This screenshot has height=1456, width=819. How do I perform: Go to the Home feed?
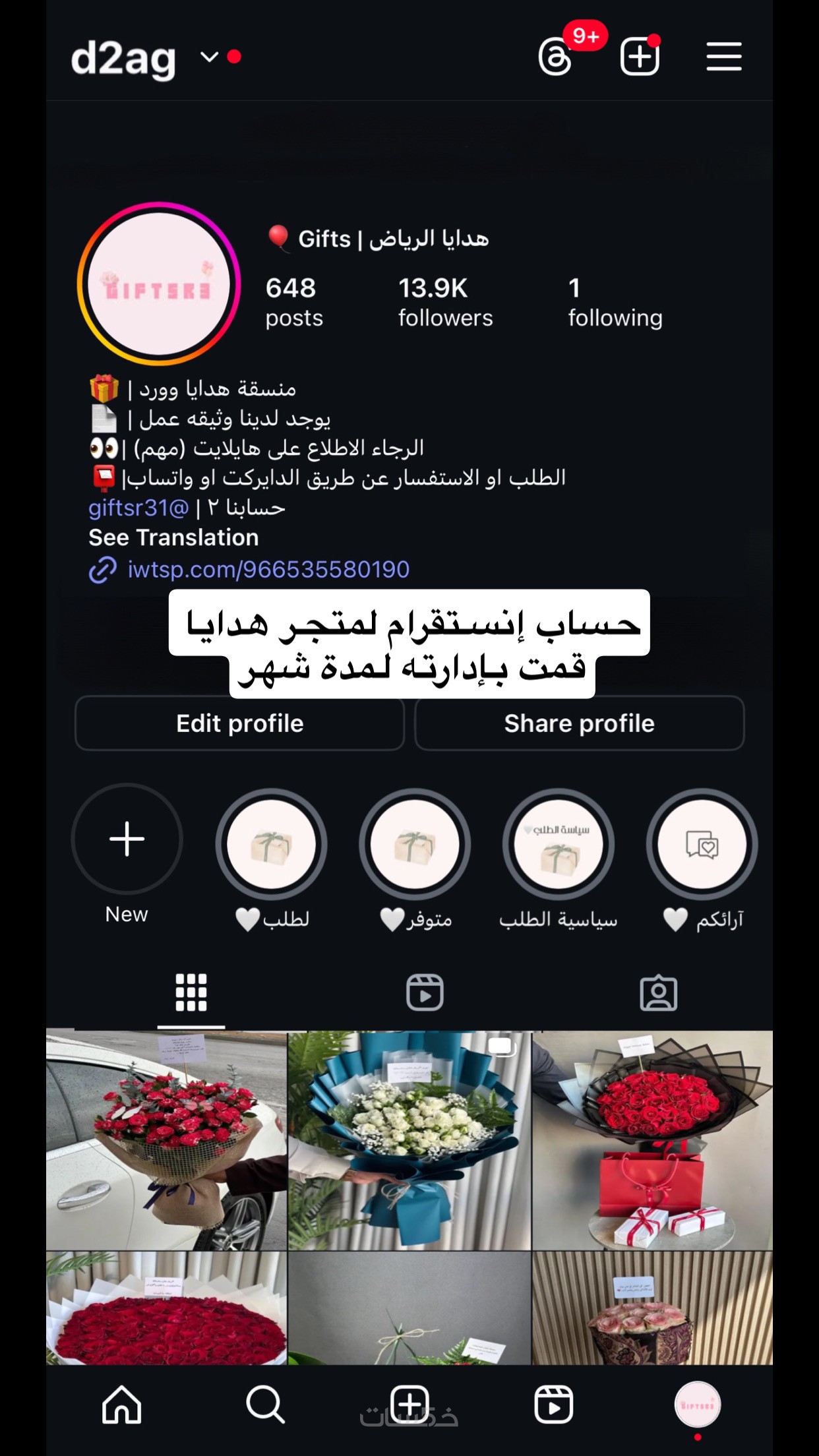click(122, 1404)
